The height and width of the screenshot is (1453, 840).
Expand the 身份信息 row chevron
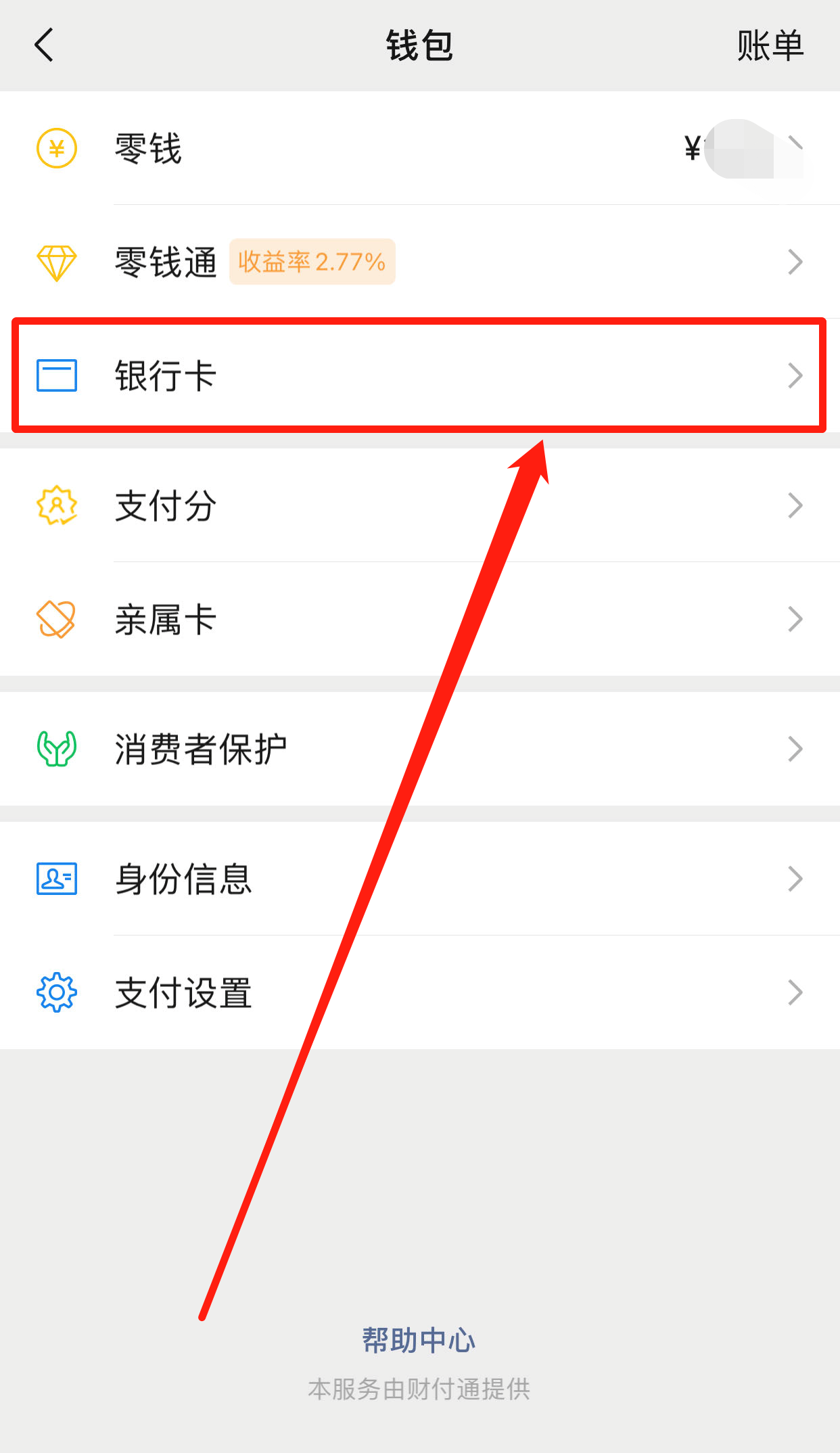[x=794, y=879]
